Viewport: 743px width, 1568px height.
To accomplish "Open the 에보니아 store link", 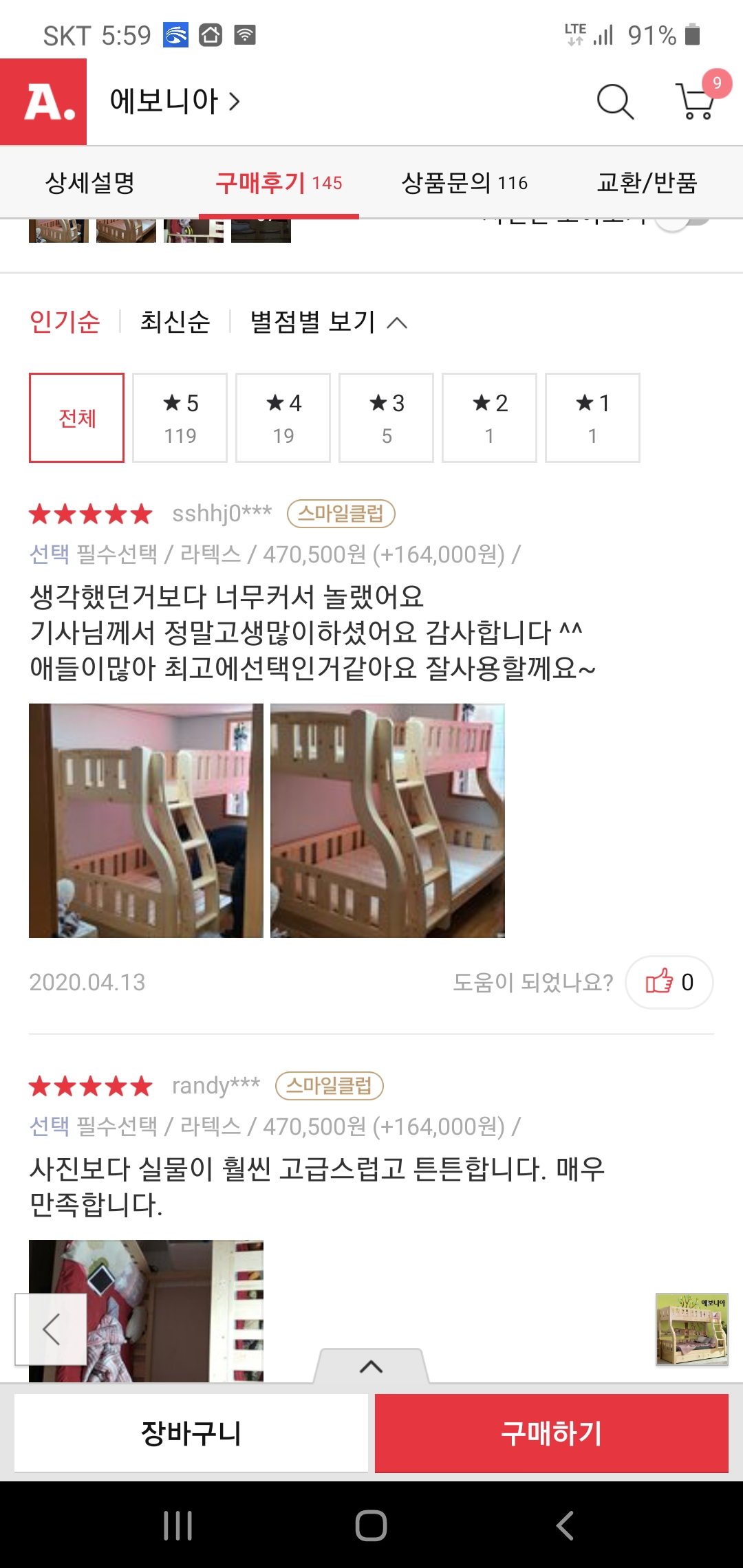I will pyautogui.click(x=175, y=102).
